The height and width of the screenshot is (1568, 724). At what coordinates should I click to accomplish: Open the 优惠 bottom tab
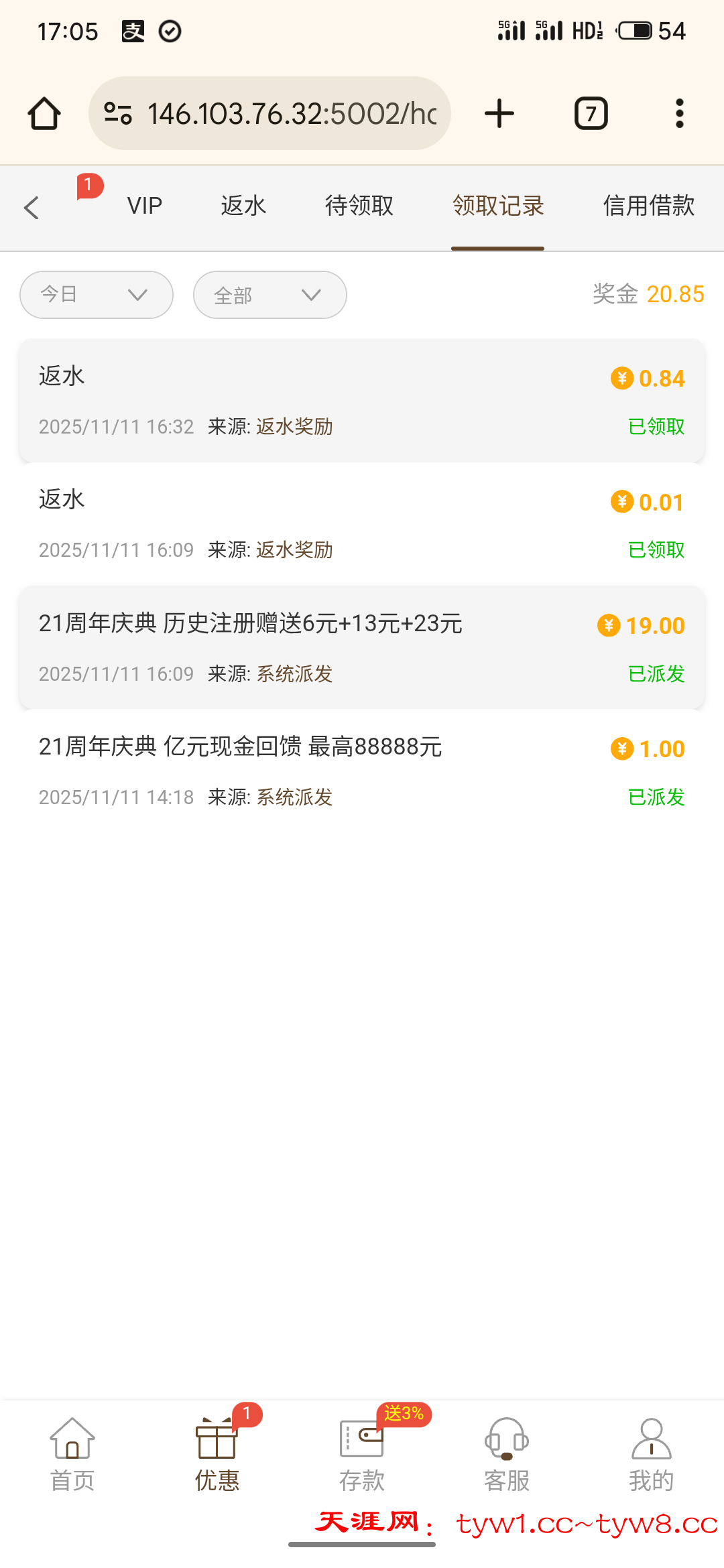217,1454
